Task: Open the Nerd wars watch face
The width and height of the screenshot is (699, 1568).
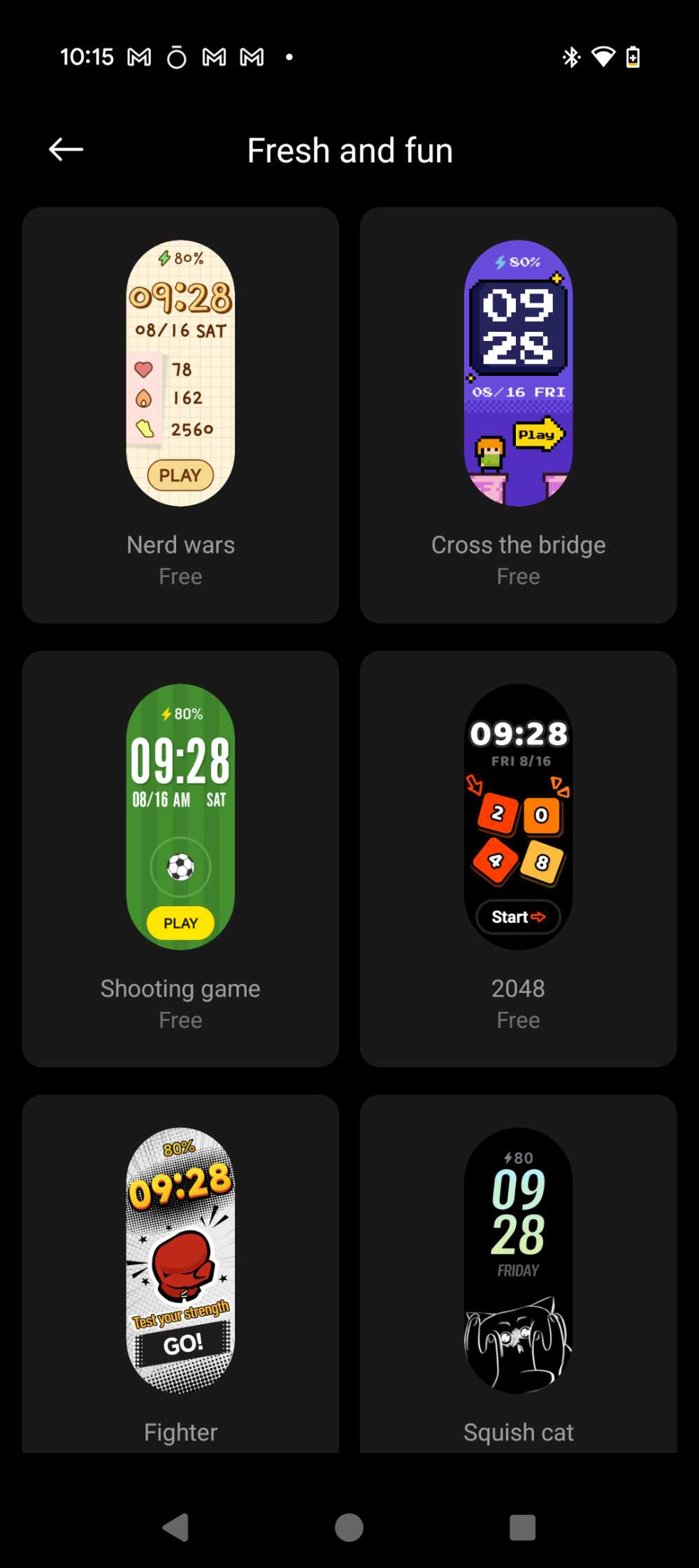Action: click(180, 414)
